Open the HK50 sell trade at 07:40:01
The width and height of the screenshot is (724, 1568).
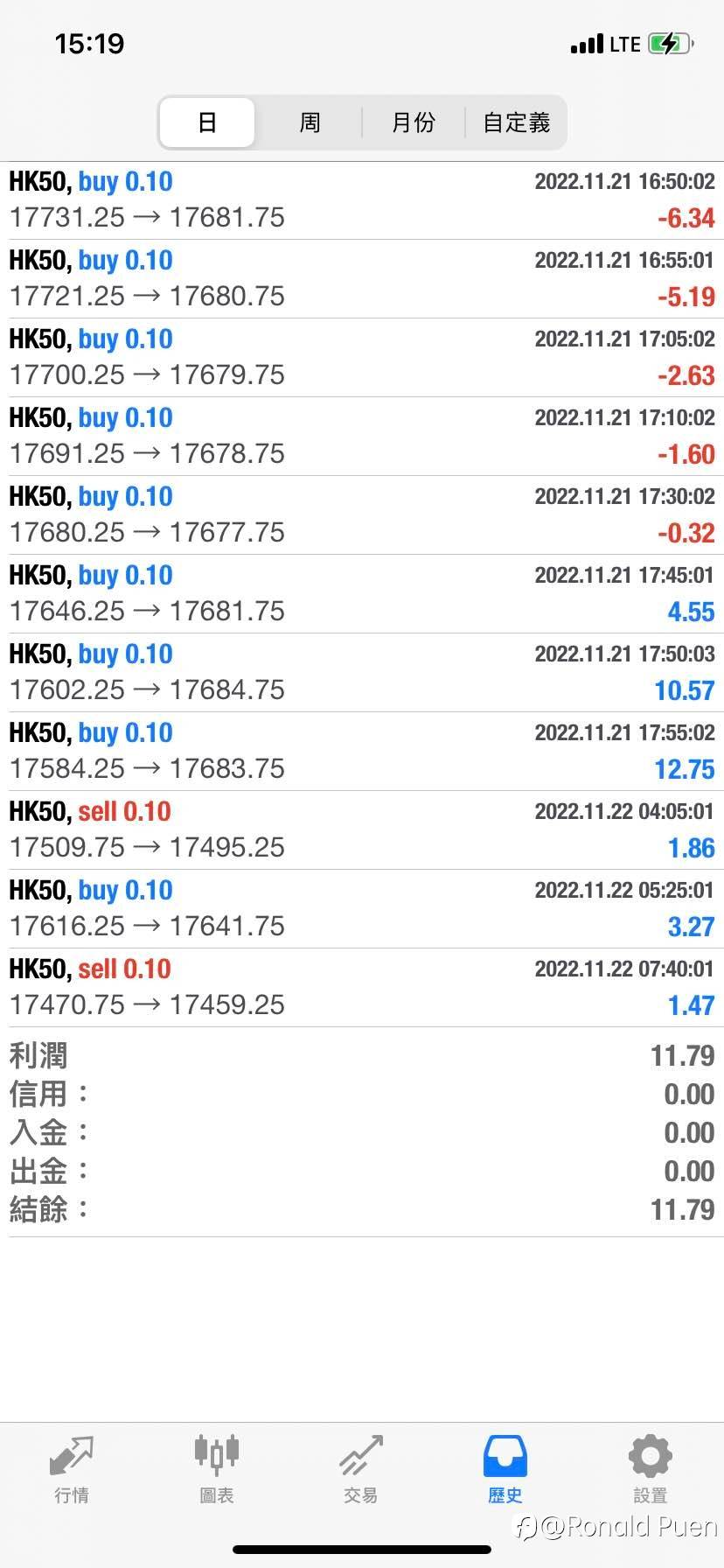(362, 988)
